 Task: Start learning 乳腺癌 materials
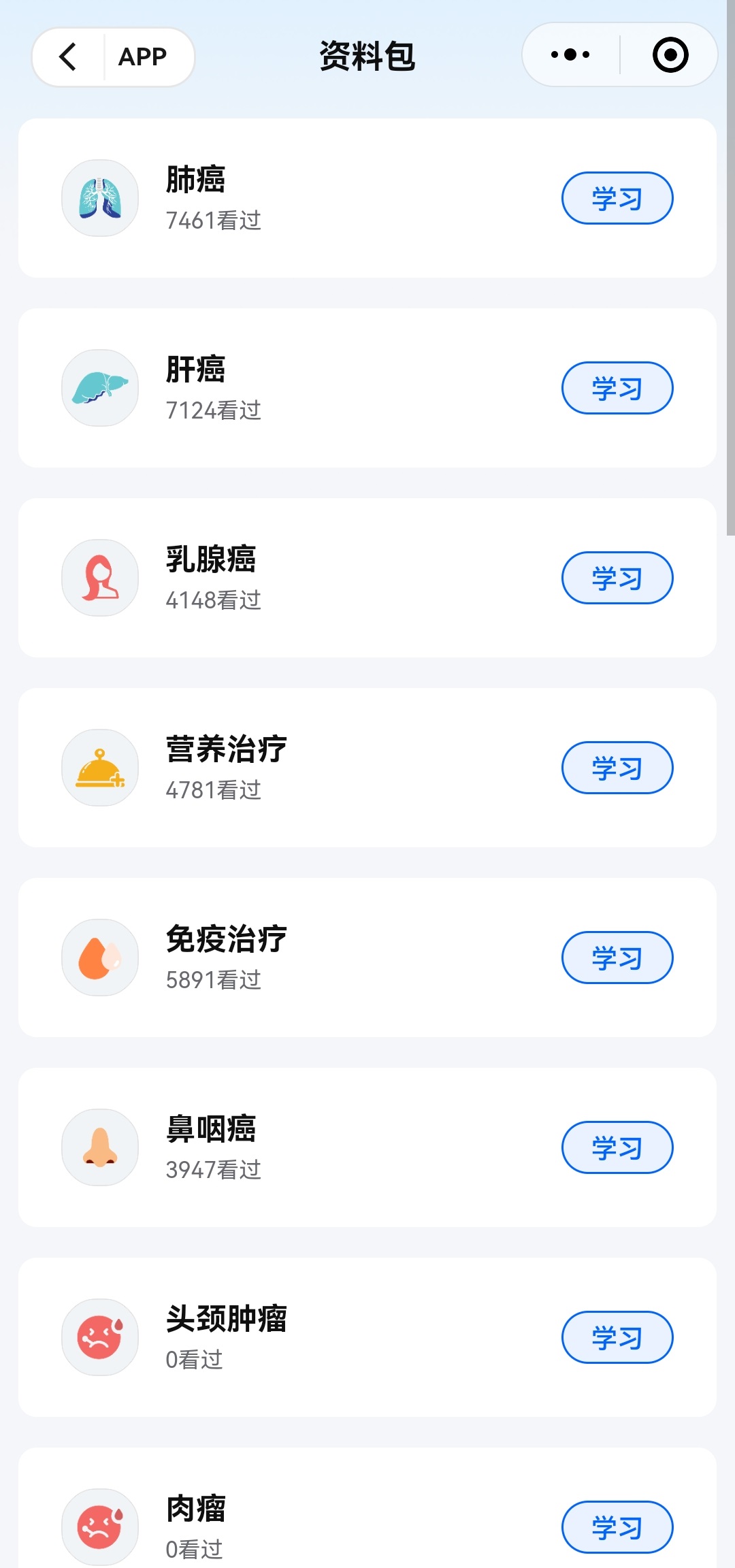(x=617, y=578)
